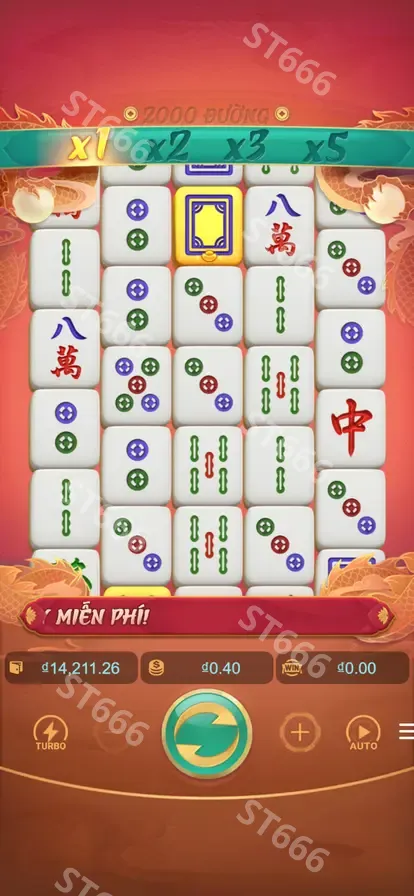The image size is (414, 896).
Task: Decrease the bet with the minus button
Action: 113,732
